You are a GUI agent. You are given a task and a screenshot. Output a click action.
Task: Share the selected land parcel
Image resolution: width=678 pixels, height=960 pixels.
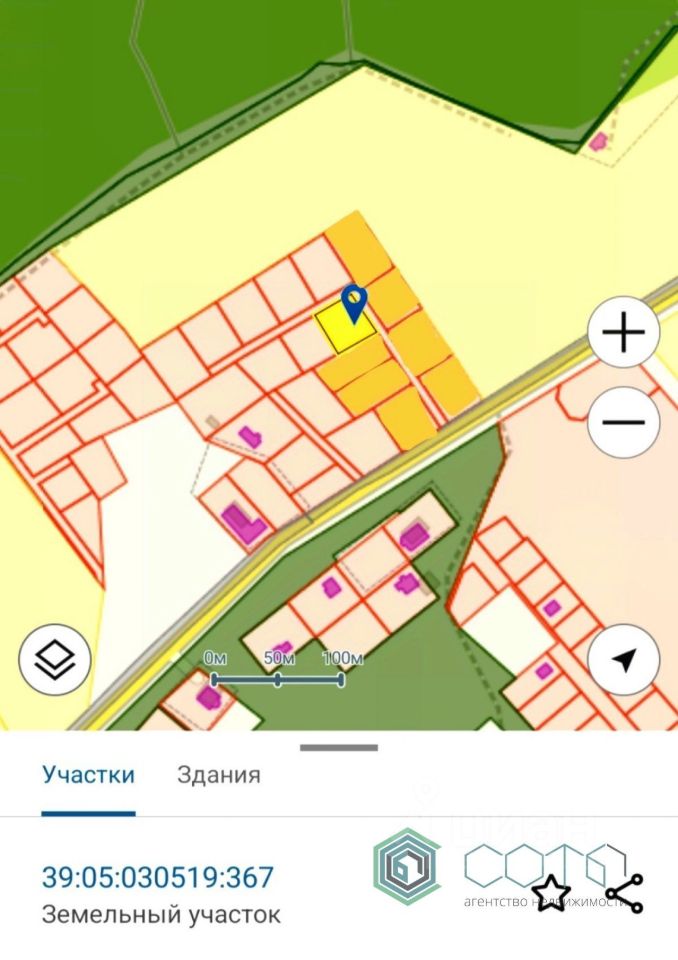click(x=624, y=892)
